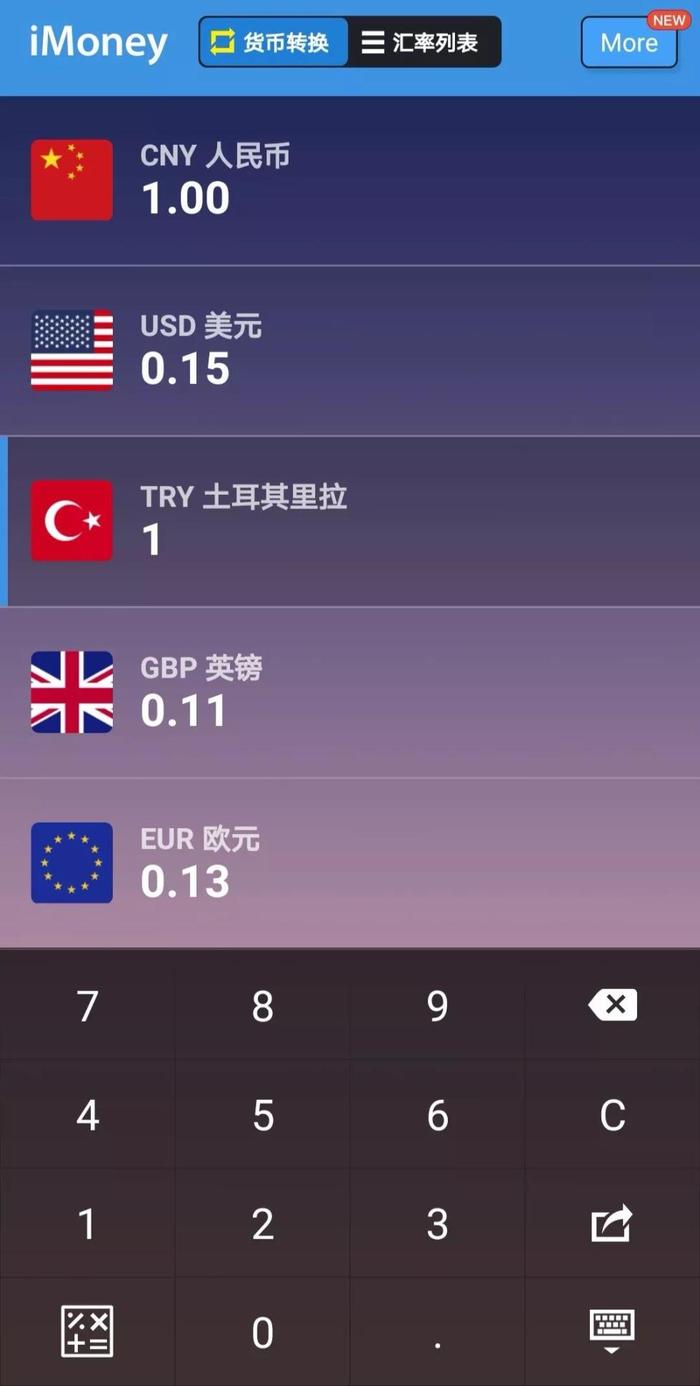The width and height of the screenshot is (700, 1386).
Task: Tap the number 7 key
Action: (88, 1006)
